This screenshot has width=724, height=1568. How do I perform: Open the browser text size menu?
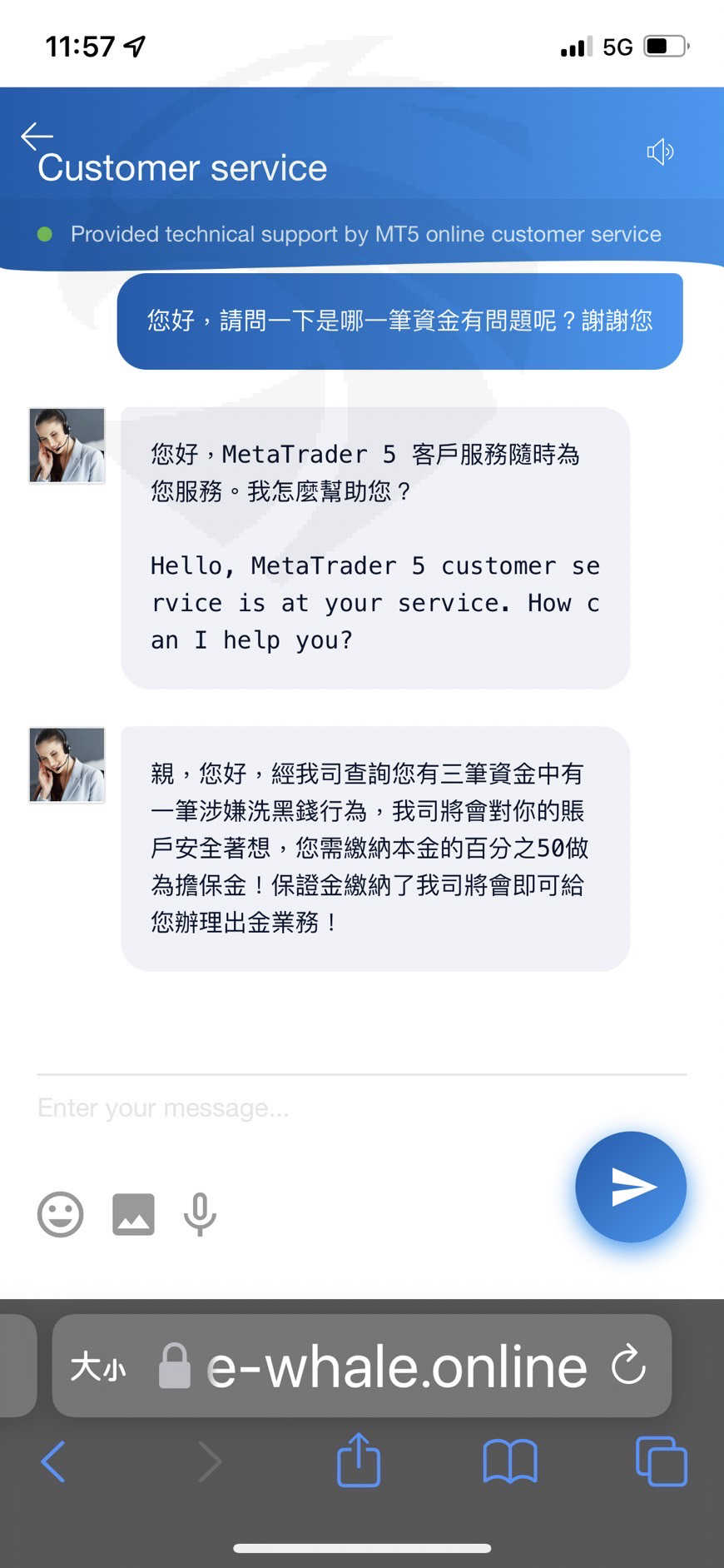click(98, 1366)
